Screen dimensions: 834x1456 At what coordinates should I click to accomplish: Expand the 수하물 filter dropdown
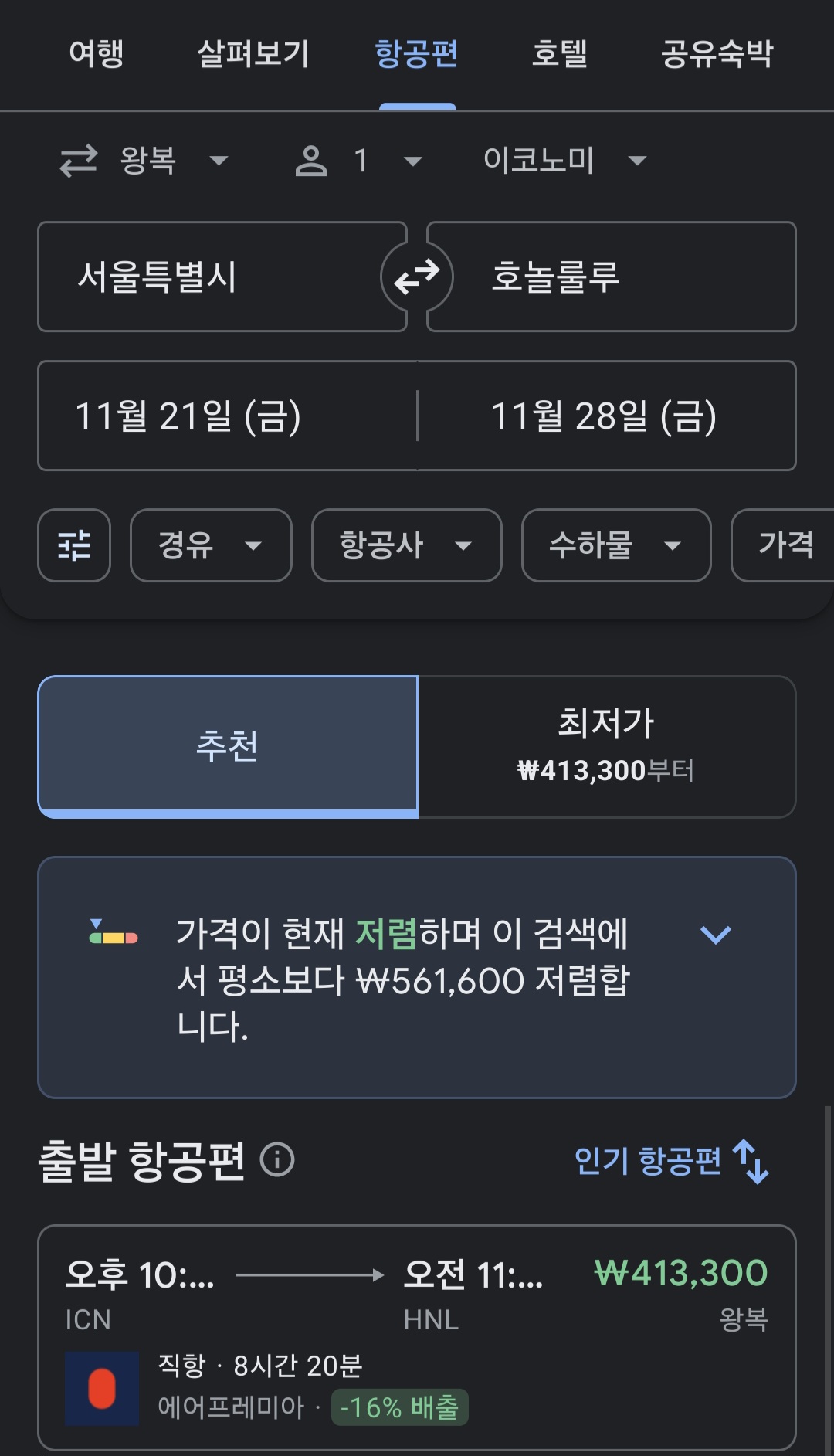tap(616, 546)
